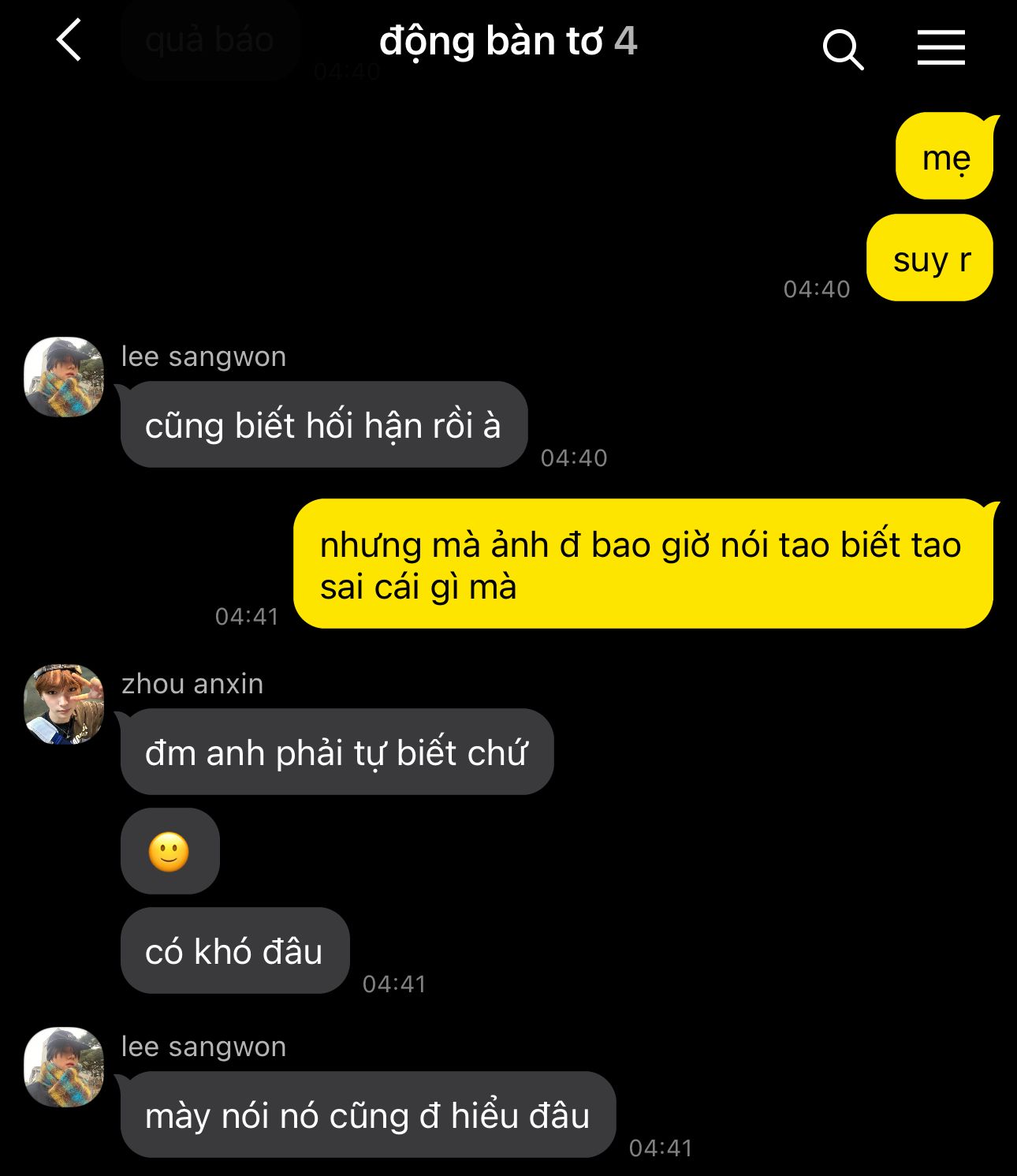The width and height of the screenshot is (1017, 1176).
Task: Go back from the chat
Action: [x=69, y=41]
